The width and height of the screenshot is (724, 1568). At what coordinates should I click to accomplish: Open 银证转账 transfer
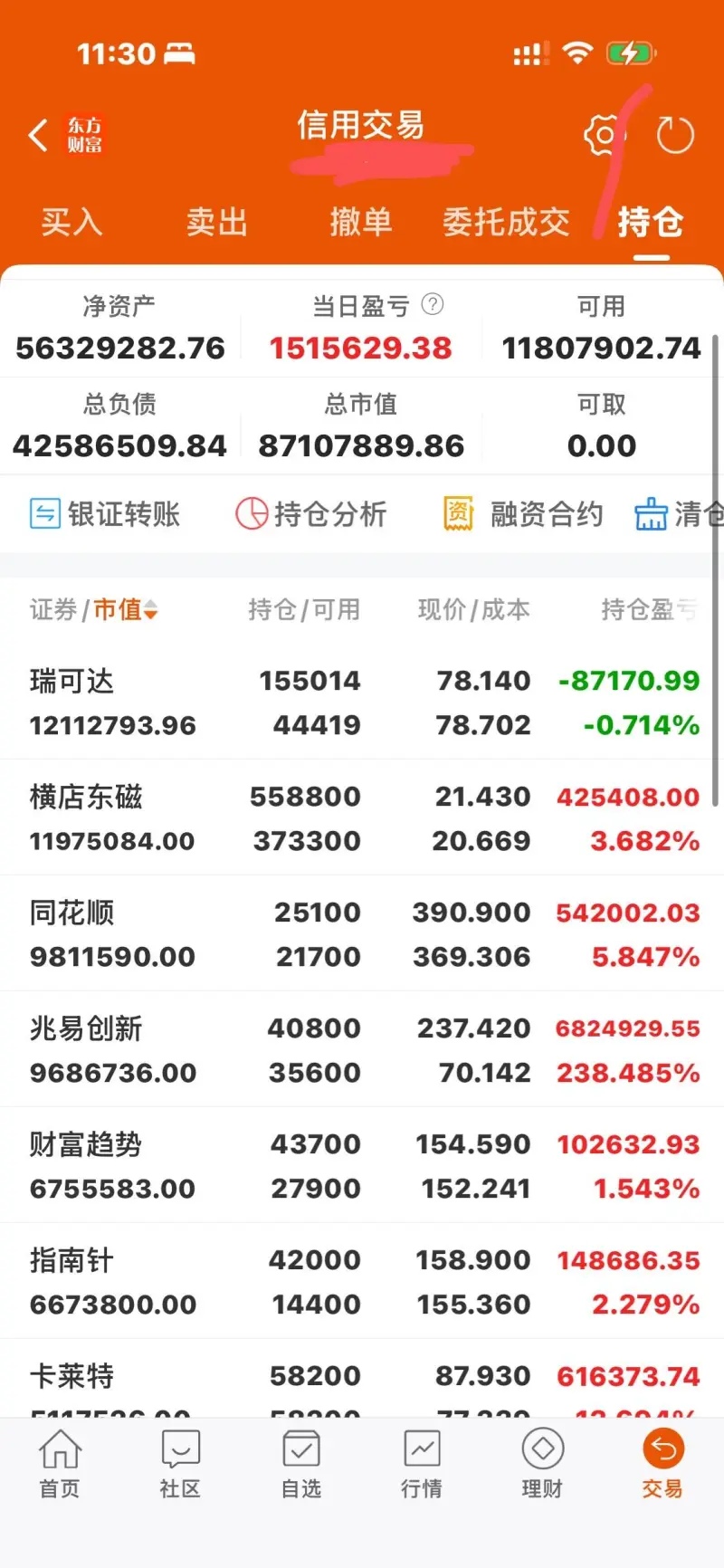105,514
